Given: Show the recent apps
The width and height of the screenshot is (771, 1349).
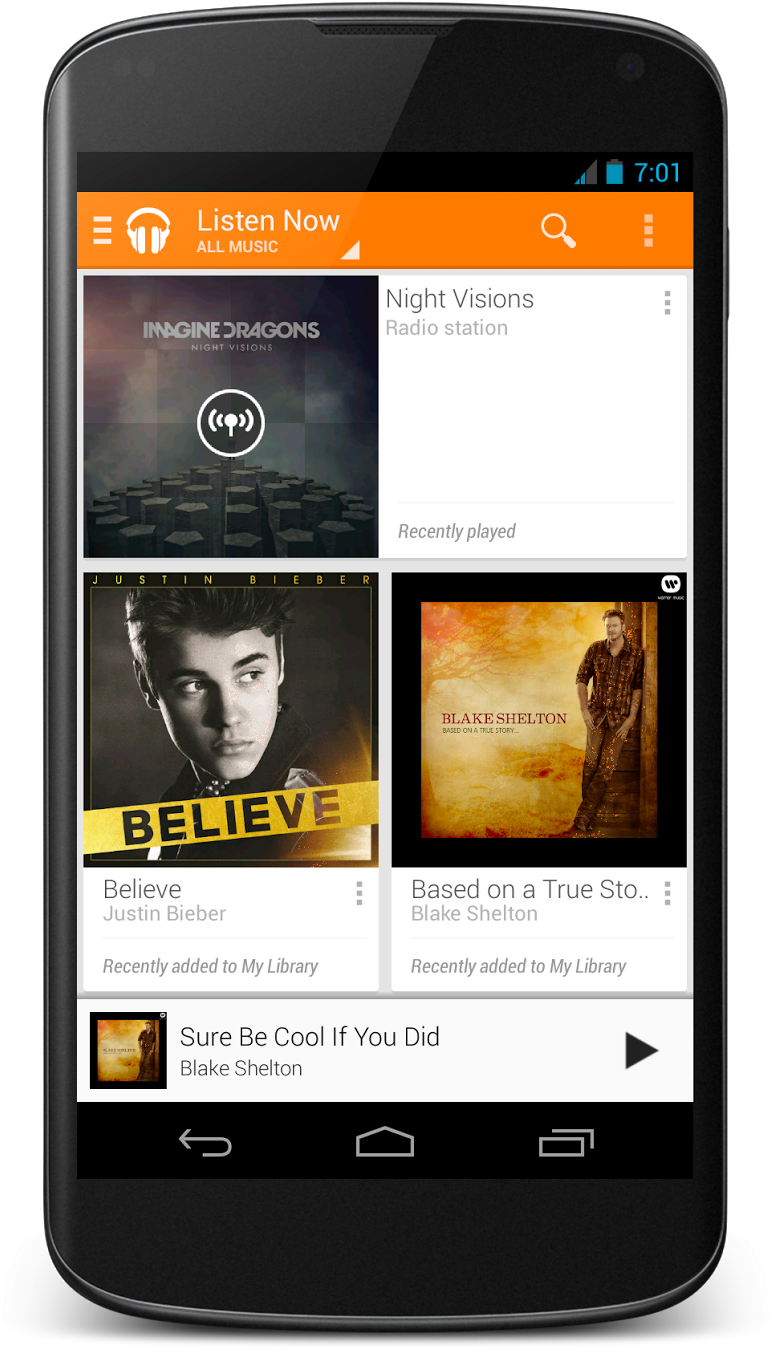Looking at the screenshot, I should 566,1142.
